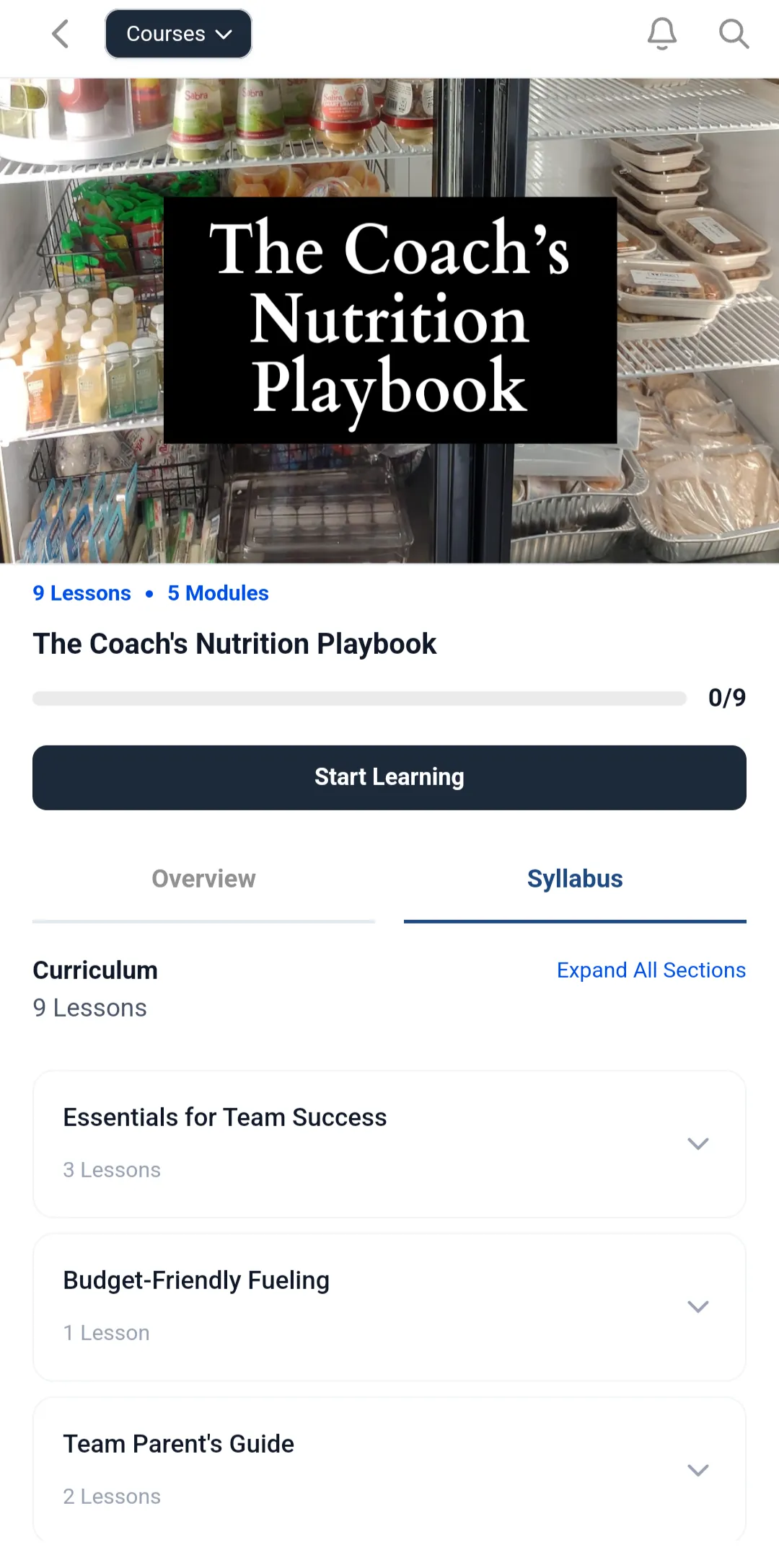Tap the search magnifier icon
The image size is (779, 1568).
734,34
